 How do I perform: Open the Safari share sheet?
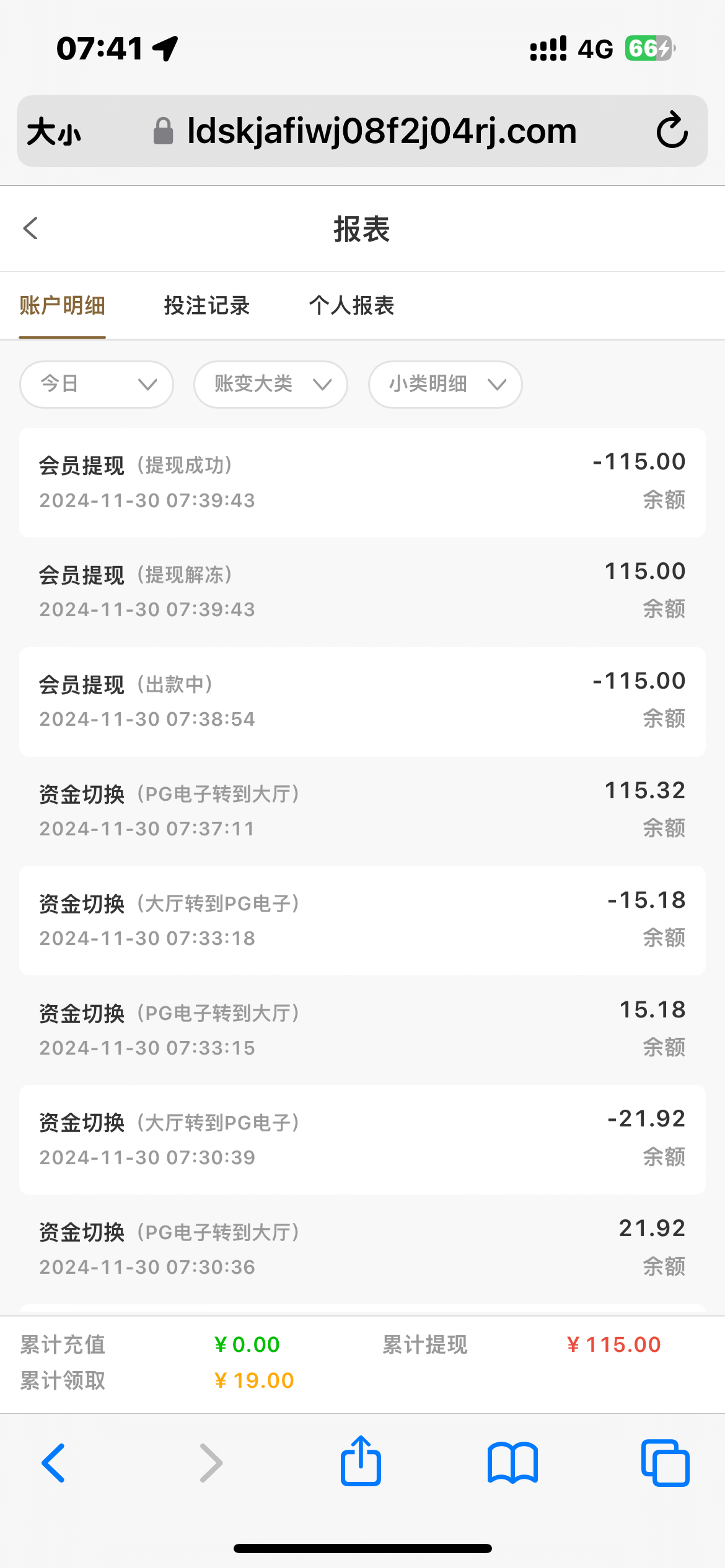361,1460
